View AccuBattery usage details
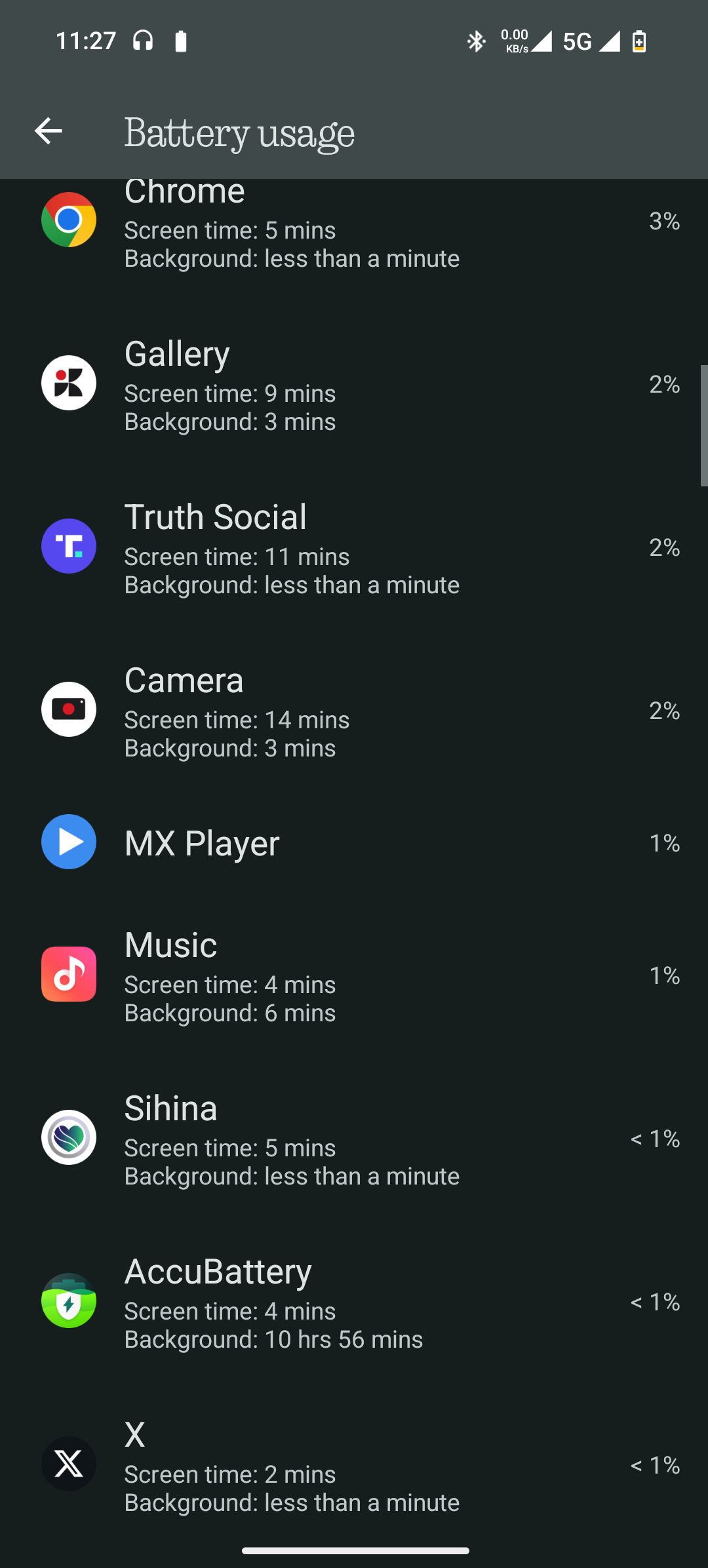Screen dimensions: 708x1568 [354, 1303]
